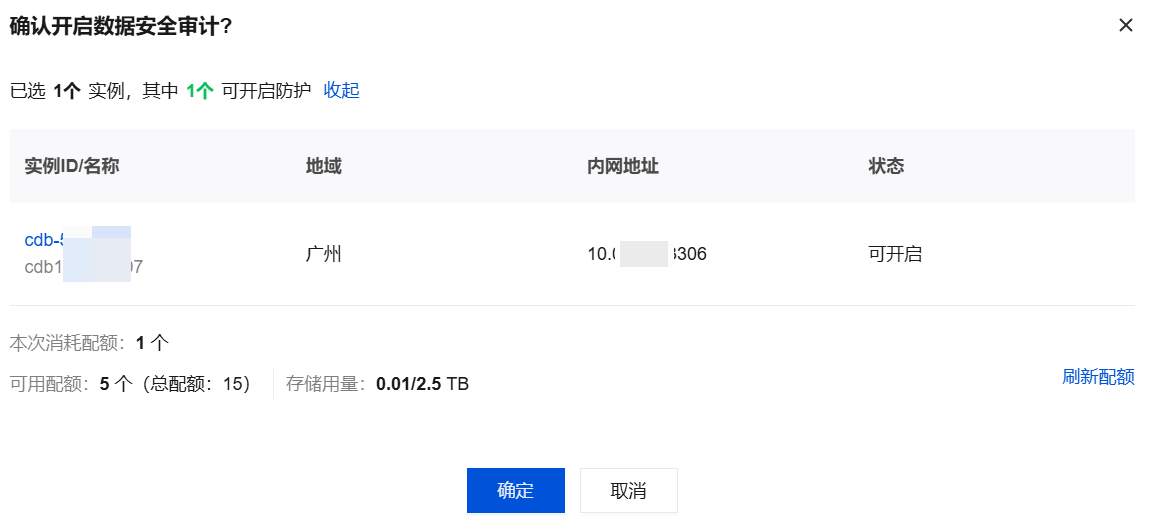Close the data security audit dialog
The width and height of the screenshot is (1153, 530).
click(x=1125, y=26)
